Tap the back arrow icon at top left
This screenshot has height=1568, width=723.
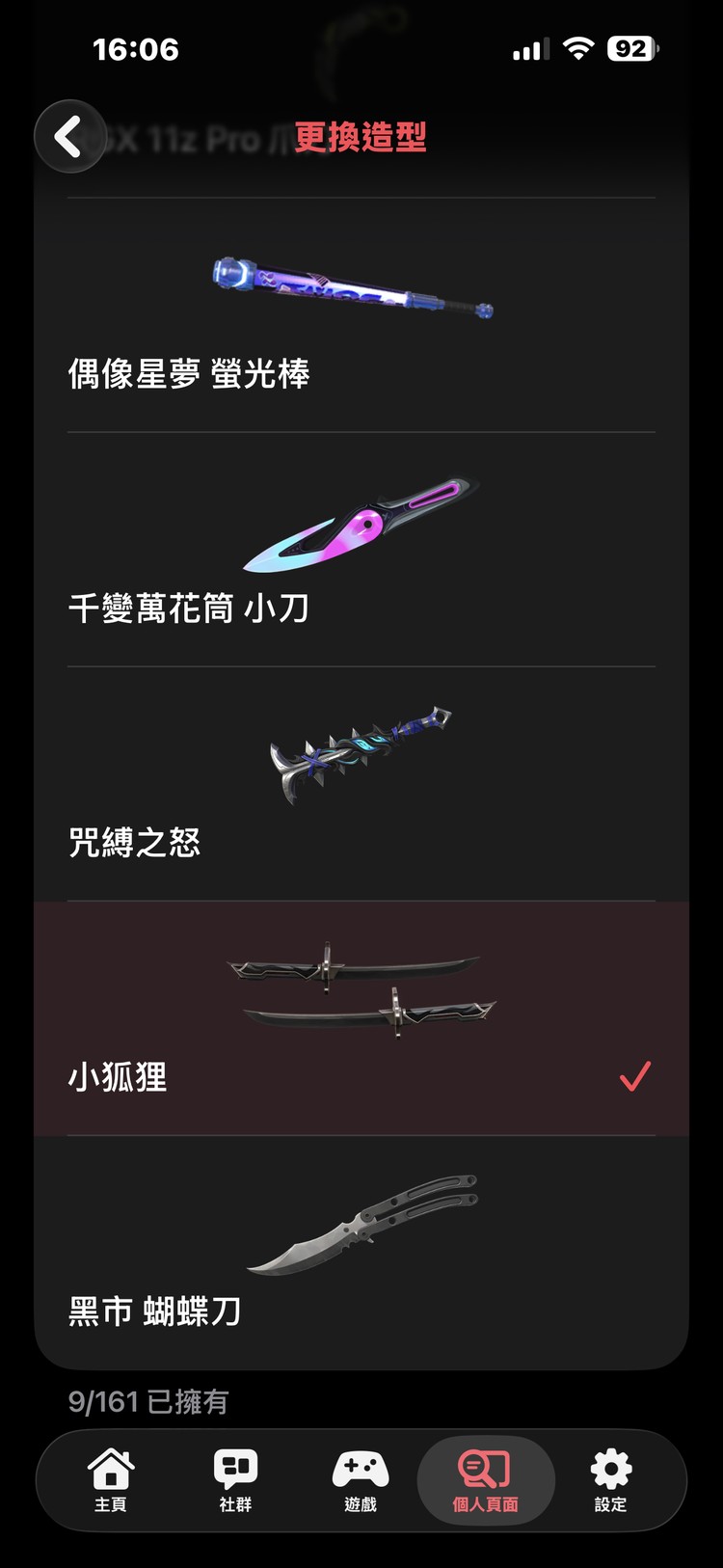coord(68,136)
